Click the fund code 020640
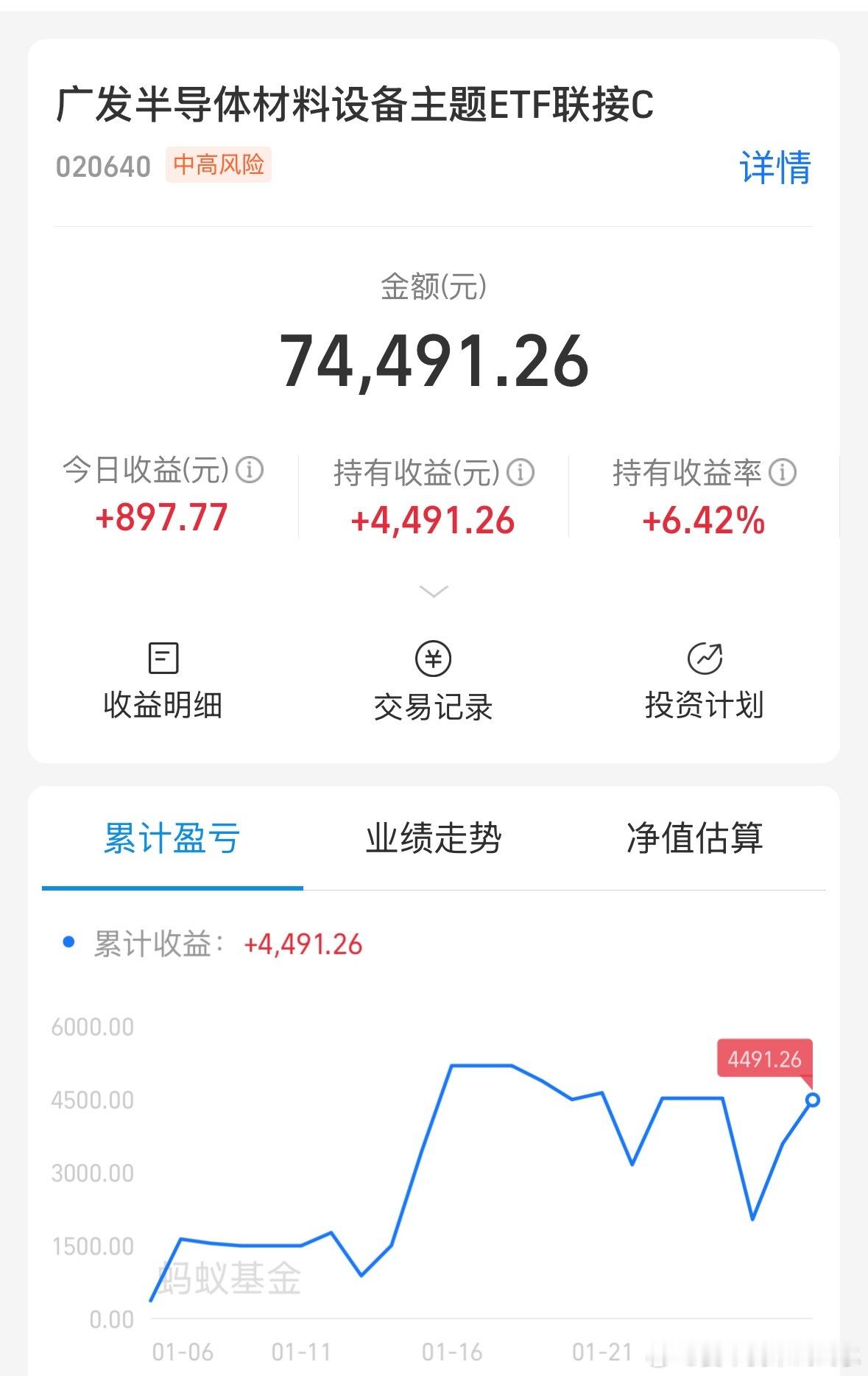 click(x=104, y=166)
